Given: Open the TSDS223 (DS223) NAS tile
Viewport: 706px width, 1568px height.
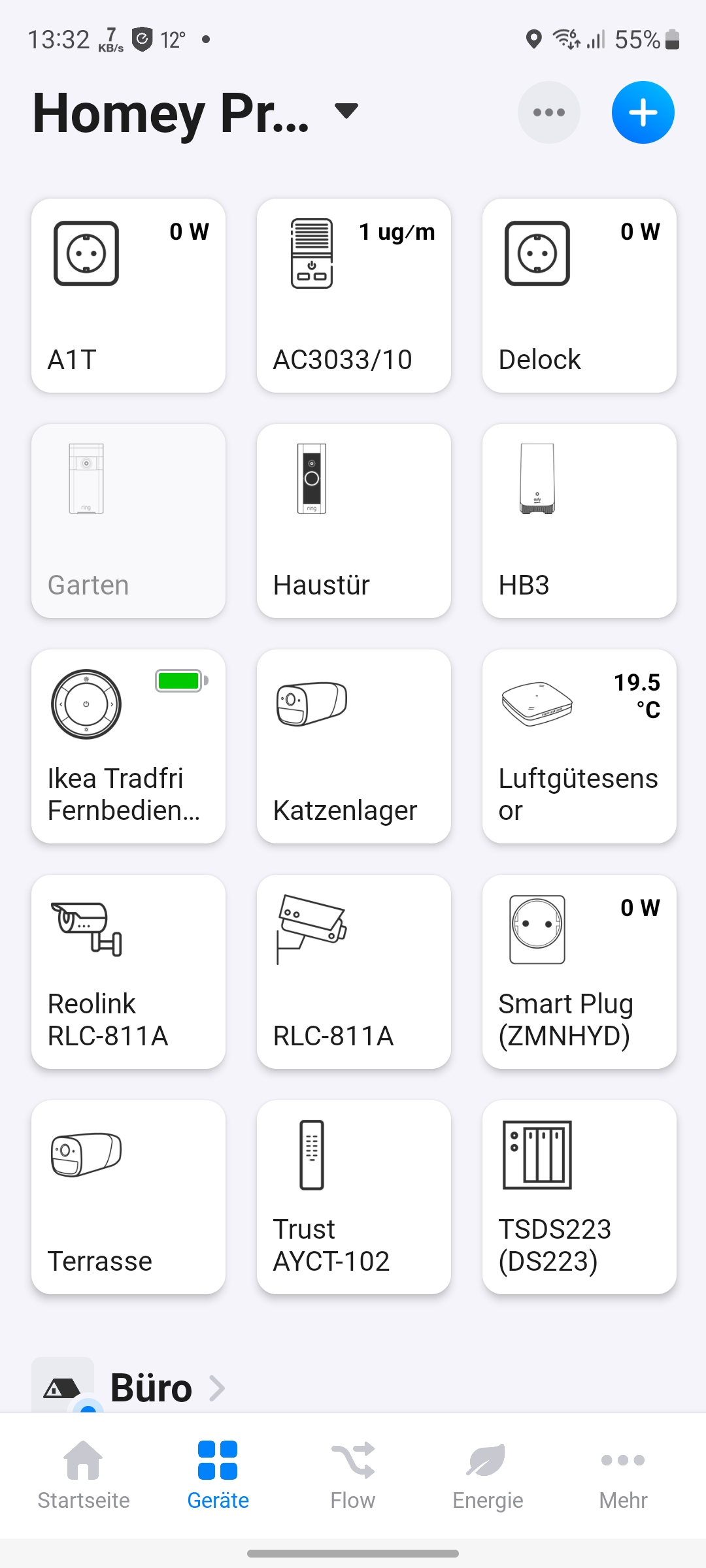Looking at the screenshot, I should click(x=579, y=1197).
